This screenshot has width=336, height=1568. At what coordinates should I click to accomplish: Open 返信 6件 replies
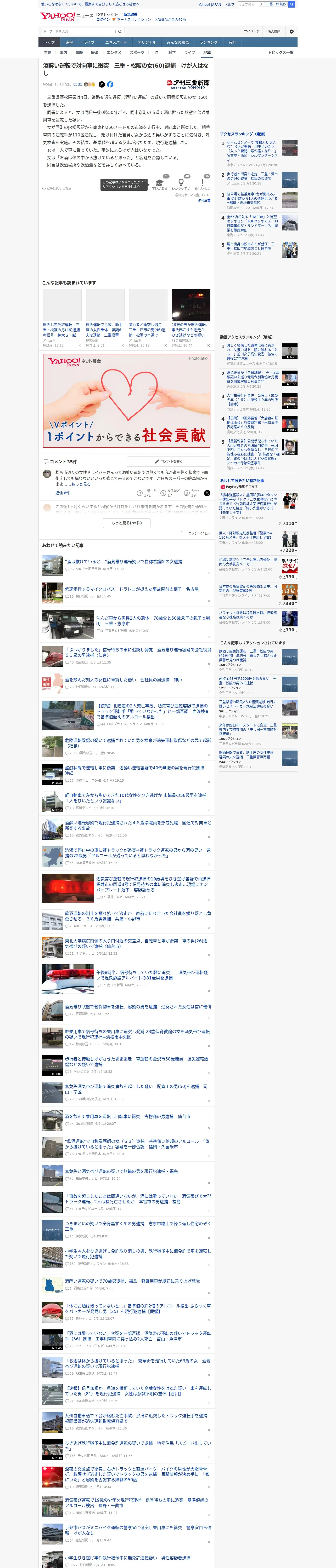(x=62, y=493)
